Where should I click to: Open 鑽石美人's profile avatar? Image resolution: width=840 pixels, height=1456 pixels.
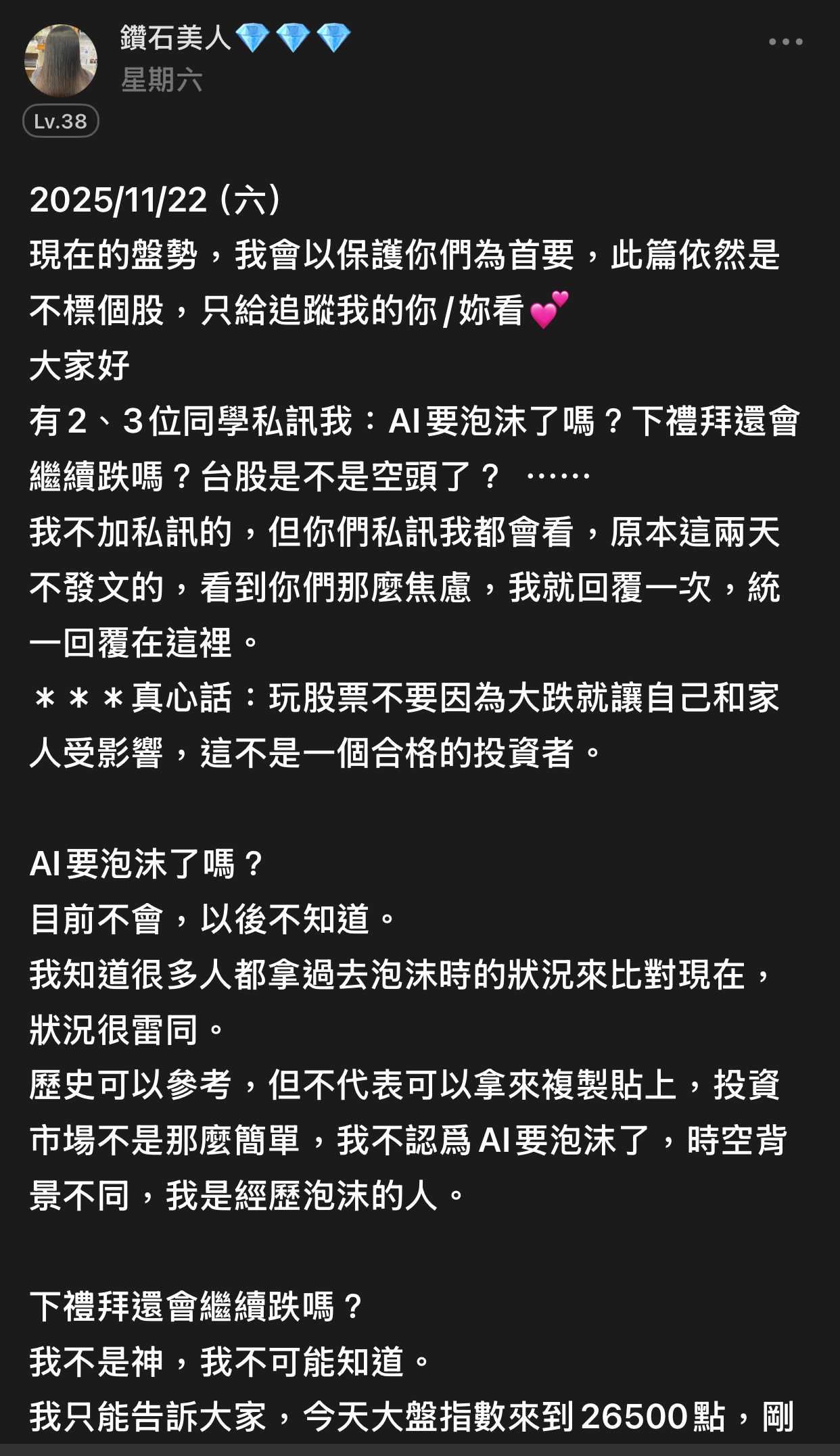pos(61,61)
